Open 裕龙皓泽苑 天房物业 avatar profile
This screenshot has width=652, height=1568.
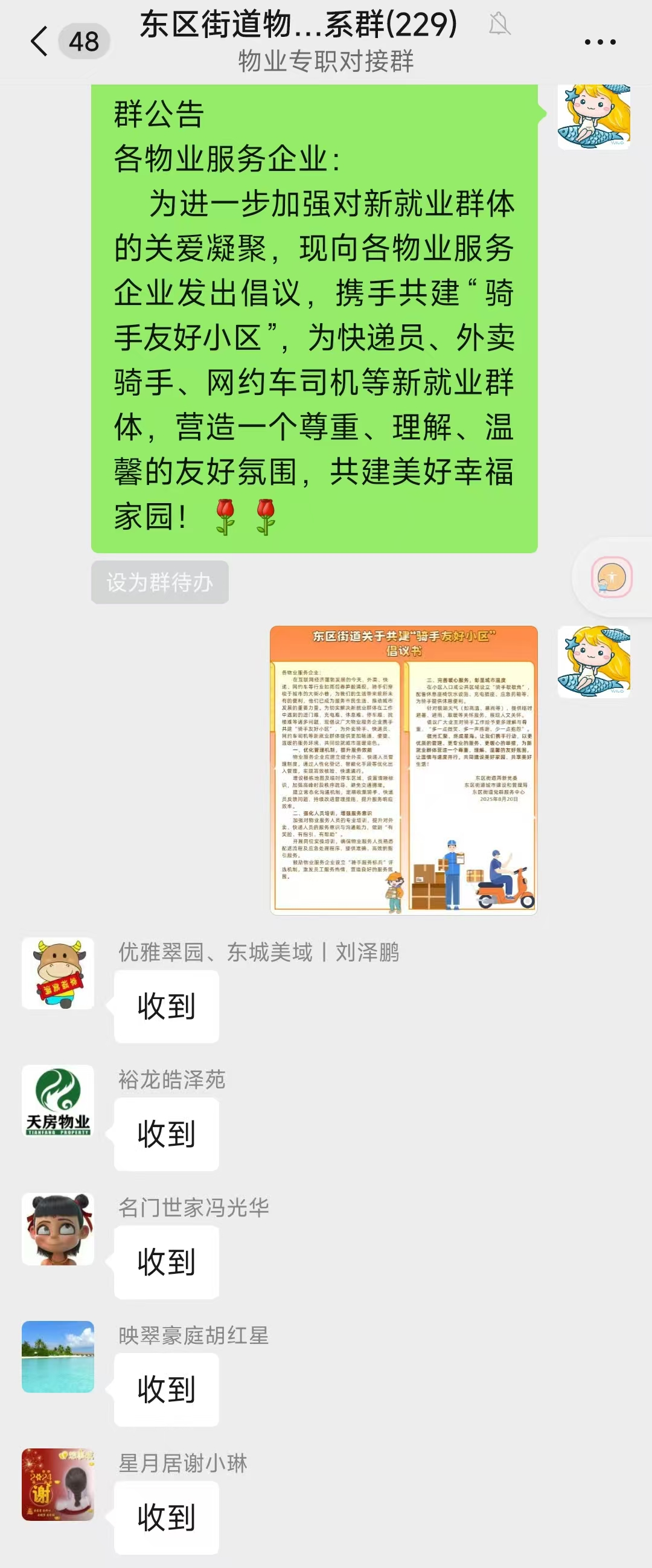[x=58, y=1100]
